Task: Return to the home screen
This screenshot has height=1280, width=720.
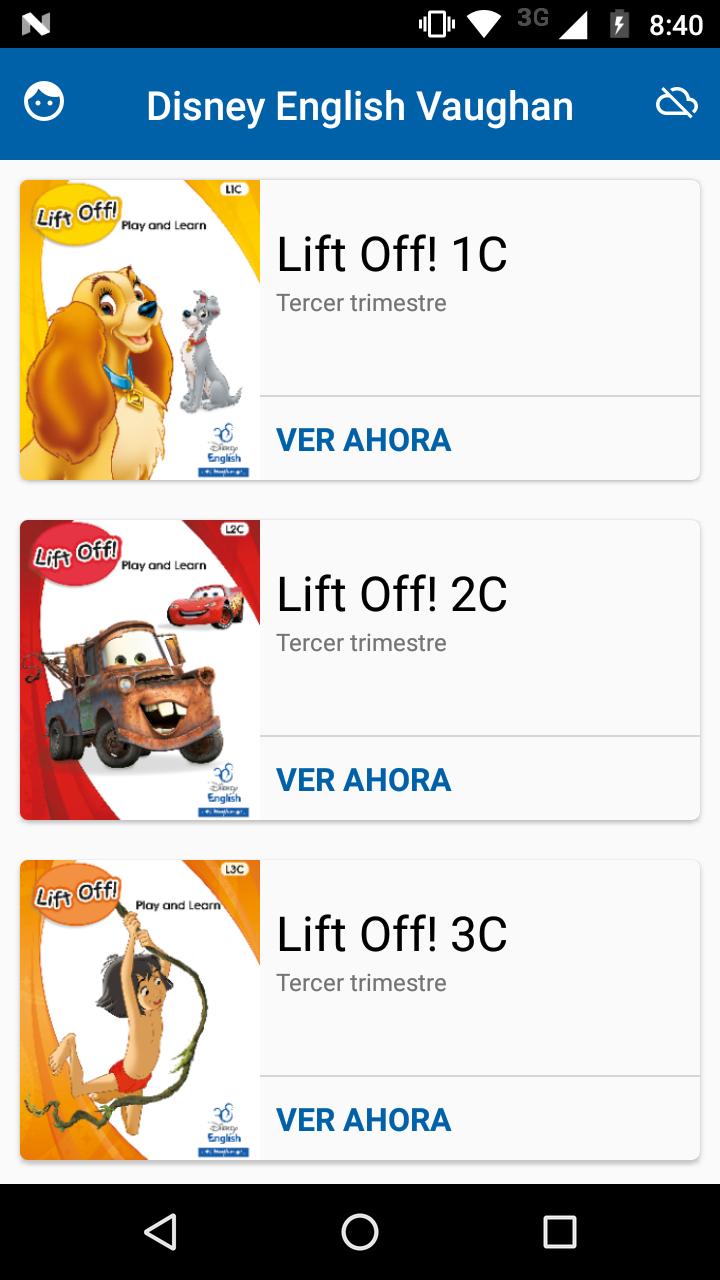Action: tap(360, 1232)
